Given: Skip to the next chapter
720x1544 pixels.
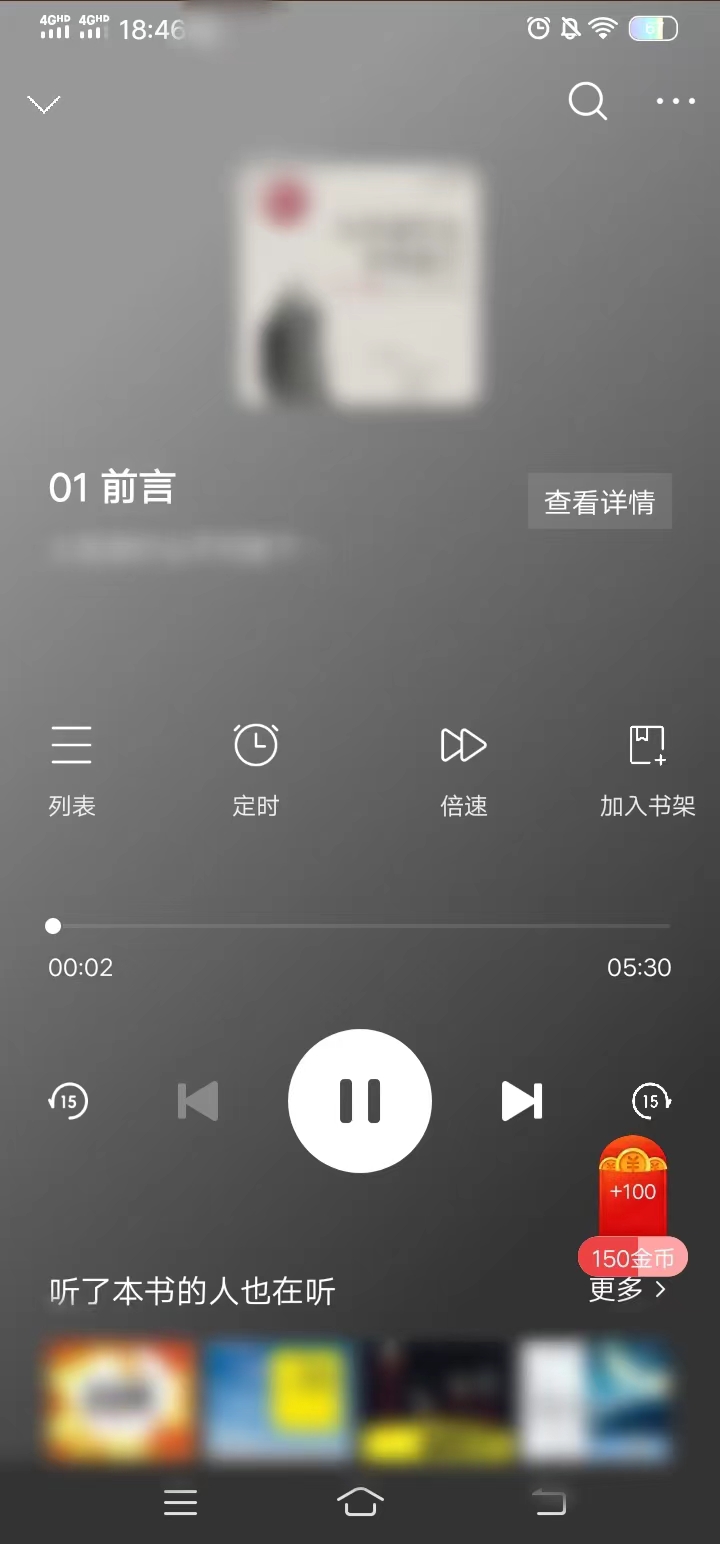Looking at the screenshot, I should [521, 1100].
